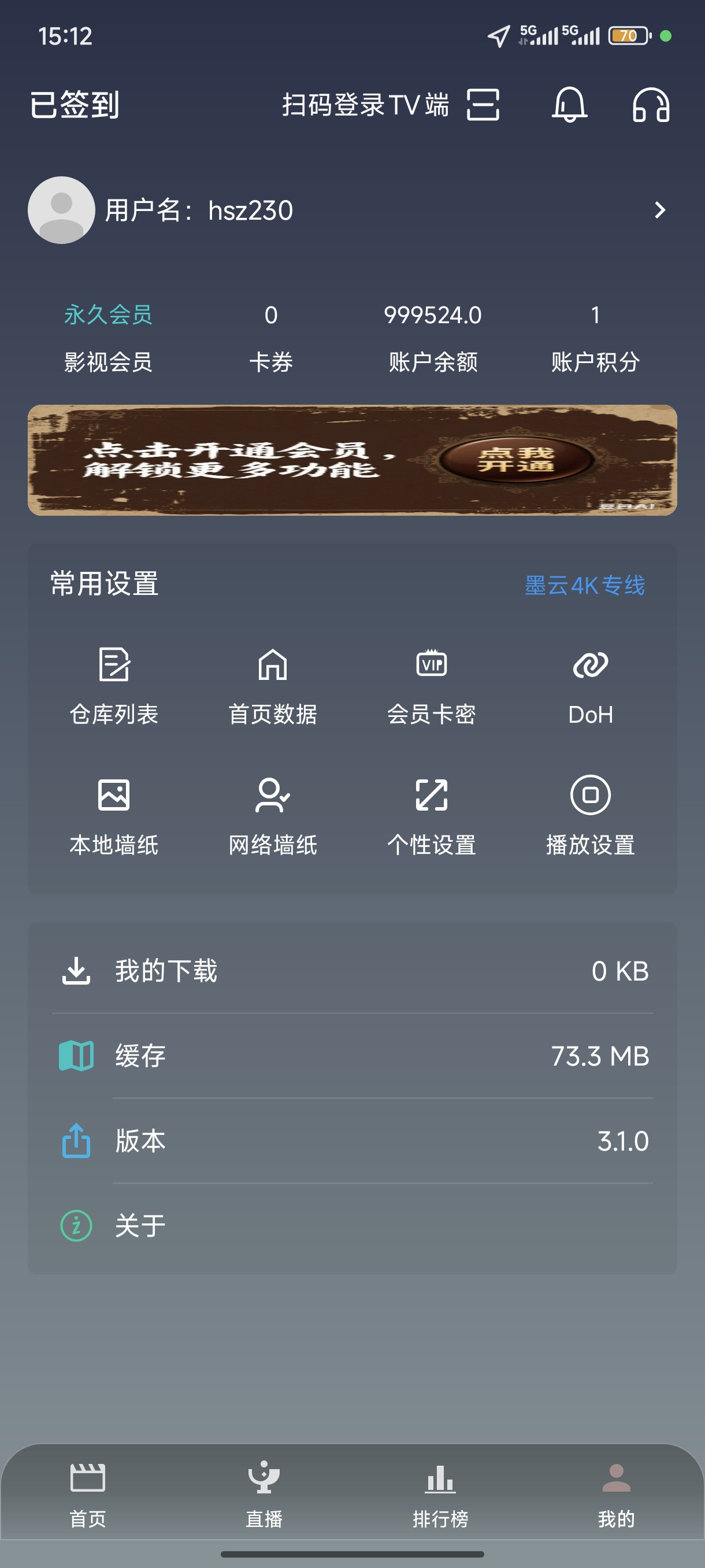The height and width of the screenshot is (1568, 705).
Task: Tap the 点我开通 membership banner
Action: [515, 460]
